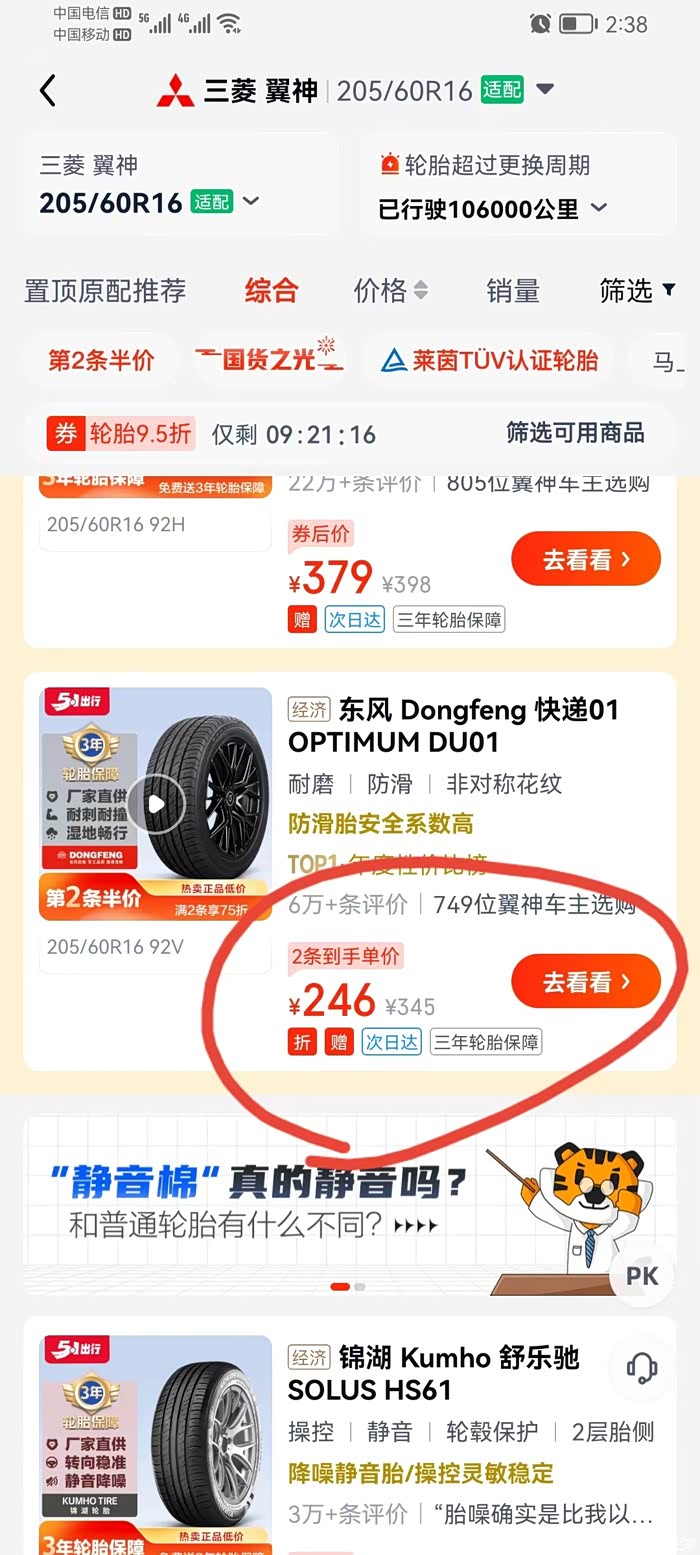Tap 去看看 for the Dongfeng ¥246 tire
Image resolution: width=700 pixels, height=1555 pixels.
click(586, 982)
